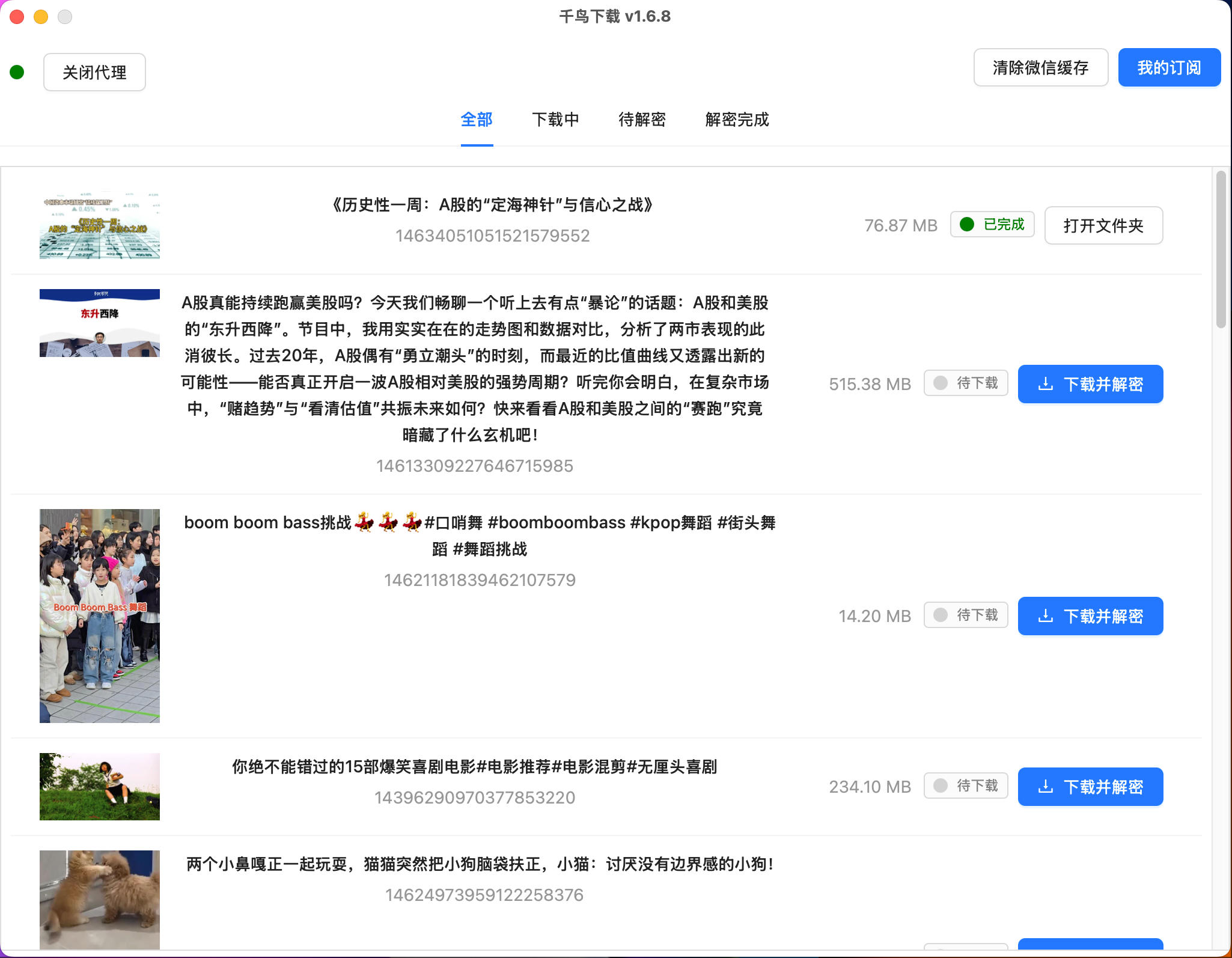Open 我的订阅 subscriptions
The height and width of the screenshot is (958, 1232).
pyautogui.click(x=1169, y=68)
